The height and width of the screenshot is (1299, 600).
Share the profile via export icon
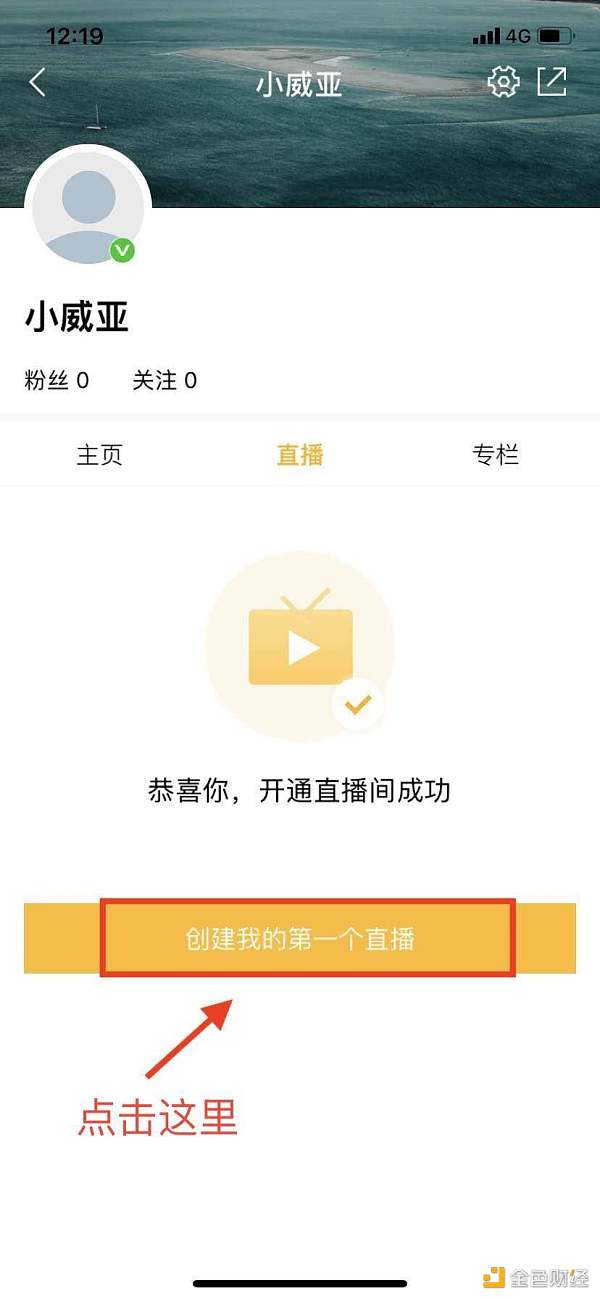[x=552, y=82]
